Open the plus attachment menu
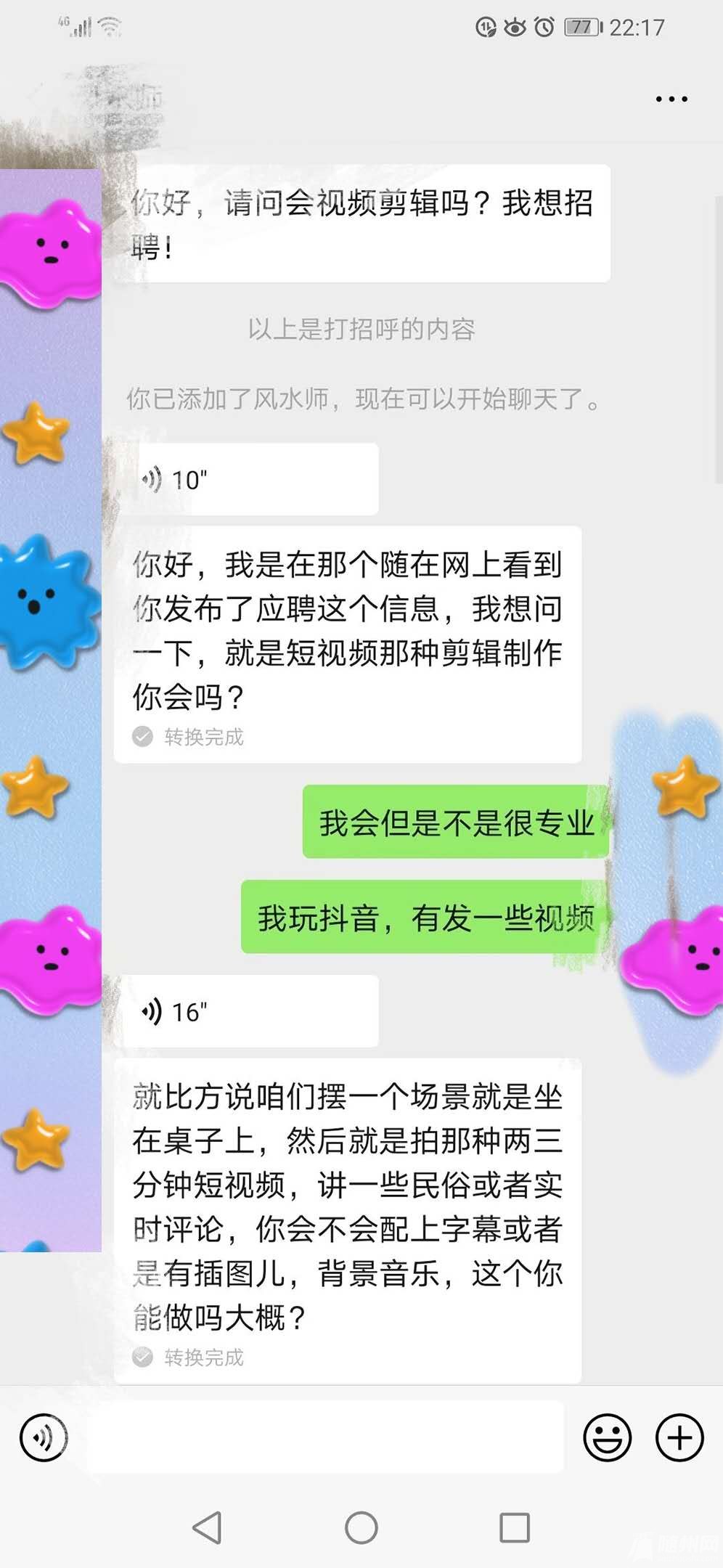Screen dimensions: 723x1568 pyautogui.click(x=679, y=1437)
